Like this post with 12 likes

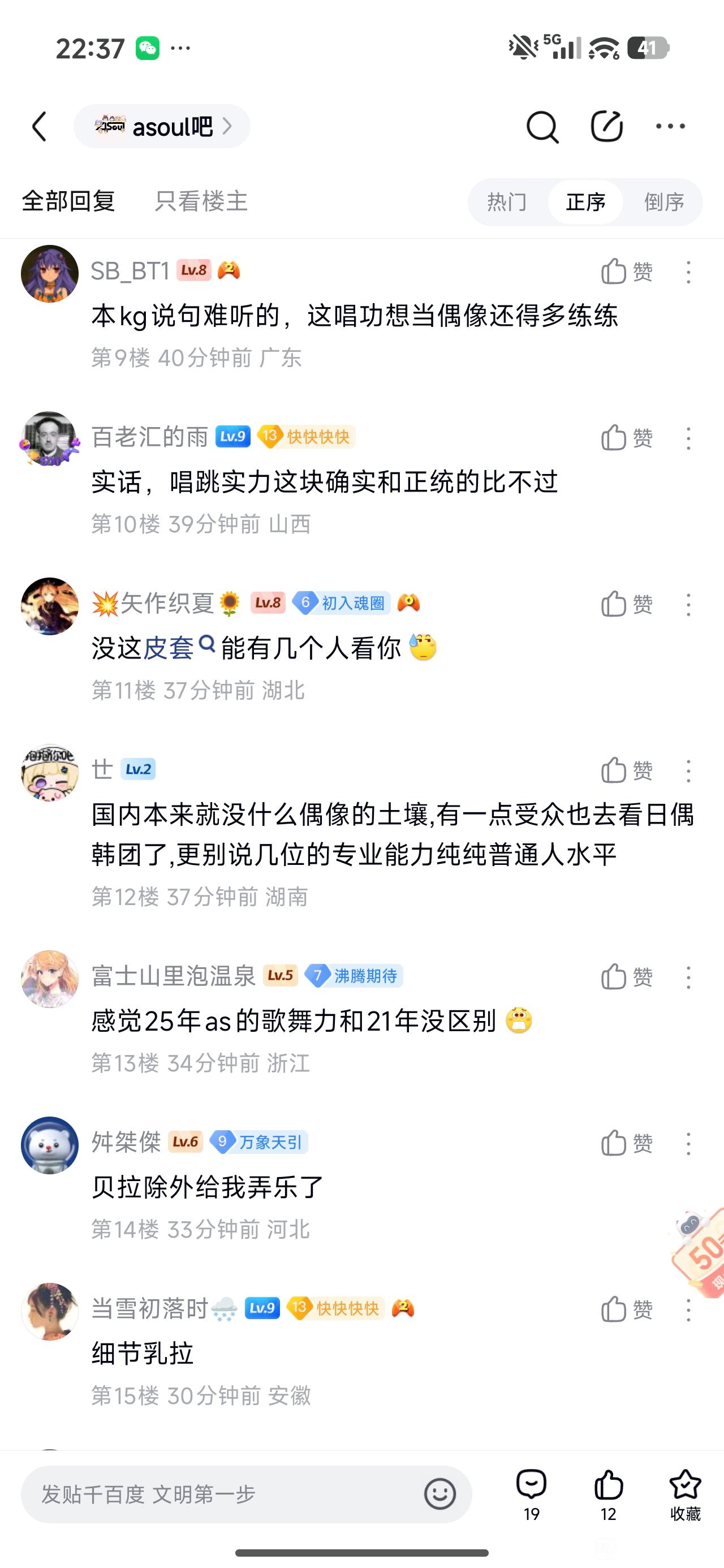(x=607, y=1494)
